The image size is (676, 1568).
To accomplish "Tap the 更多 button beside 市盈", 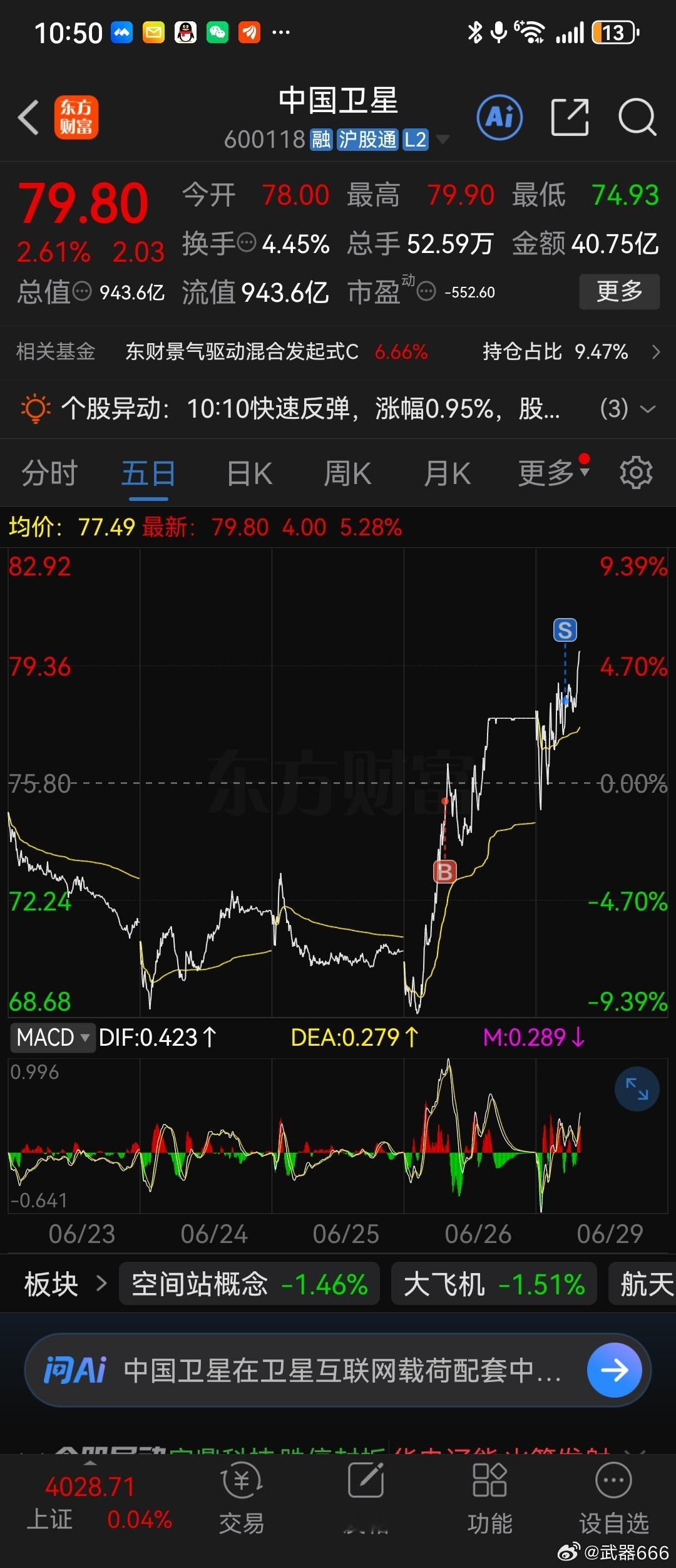I will pos(619,291).
